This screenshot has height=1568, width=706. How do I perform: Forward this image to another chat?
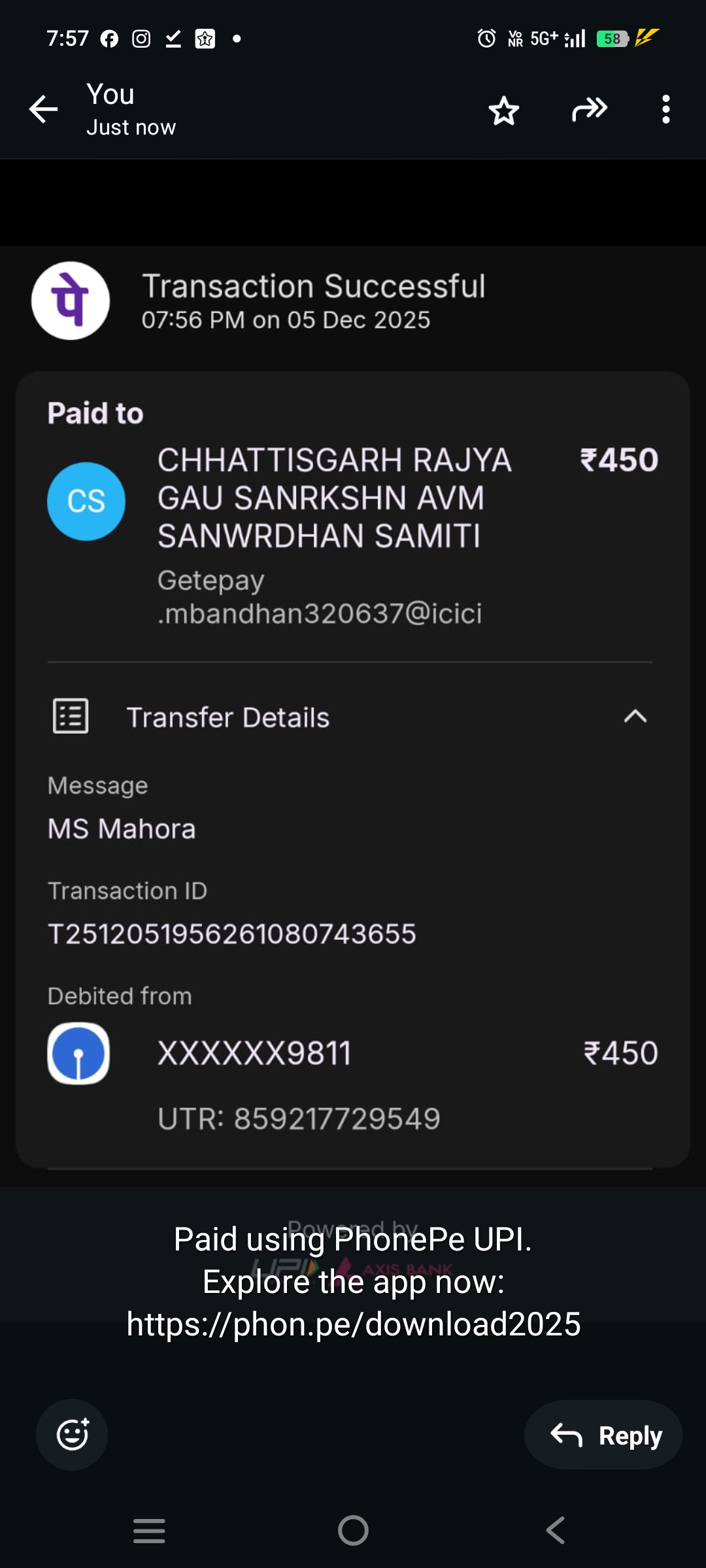click(589, 109)
